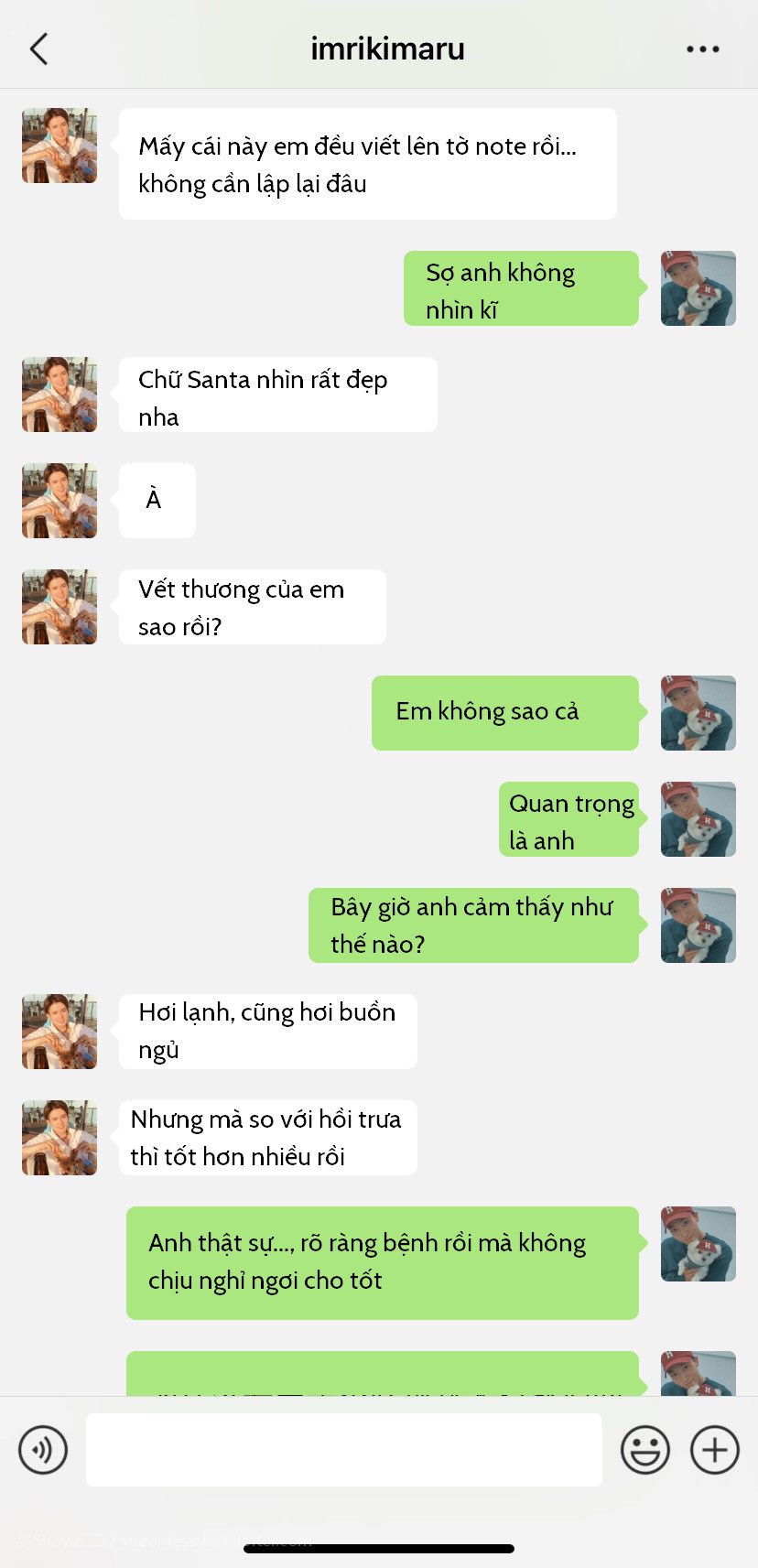Open the chat options three-dot menu
758x1568 pixels.
[x=702, y=49]
